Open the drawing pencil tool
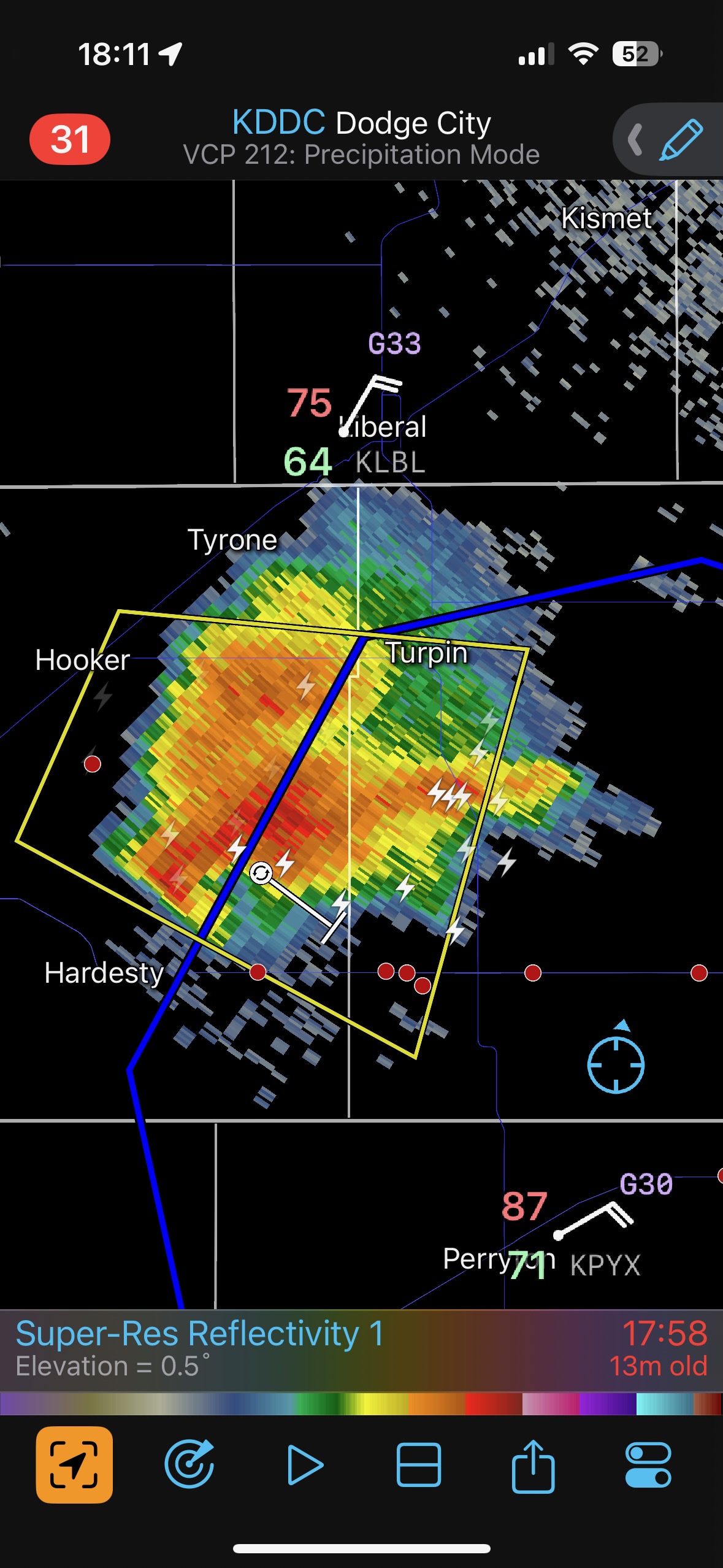 pos(681,140)
